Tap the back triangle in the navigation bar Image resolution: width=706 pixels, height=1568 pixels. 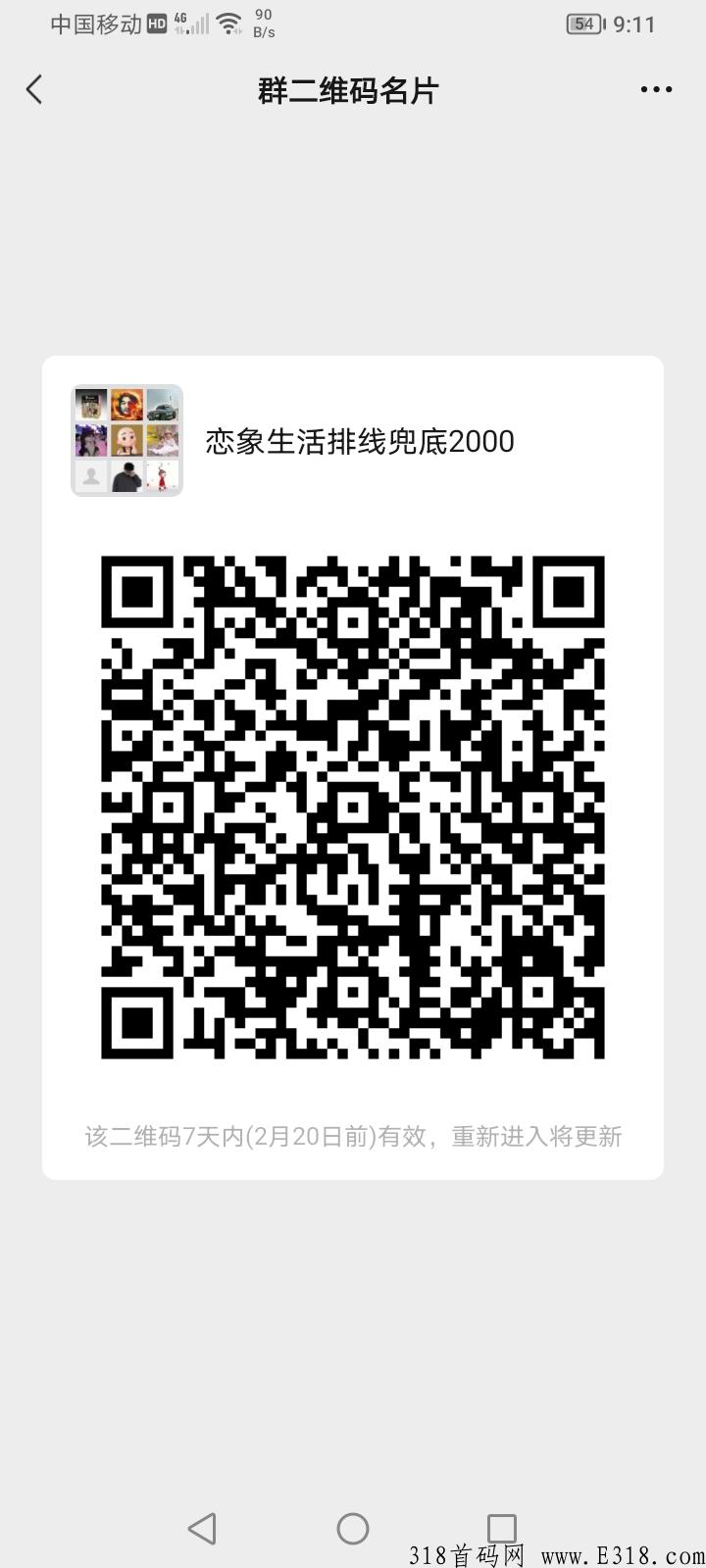[x=202, y=1527]
